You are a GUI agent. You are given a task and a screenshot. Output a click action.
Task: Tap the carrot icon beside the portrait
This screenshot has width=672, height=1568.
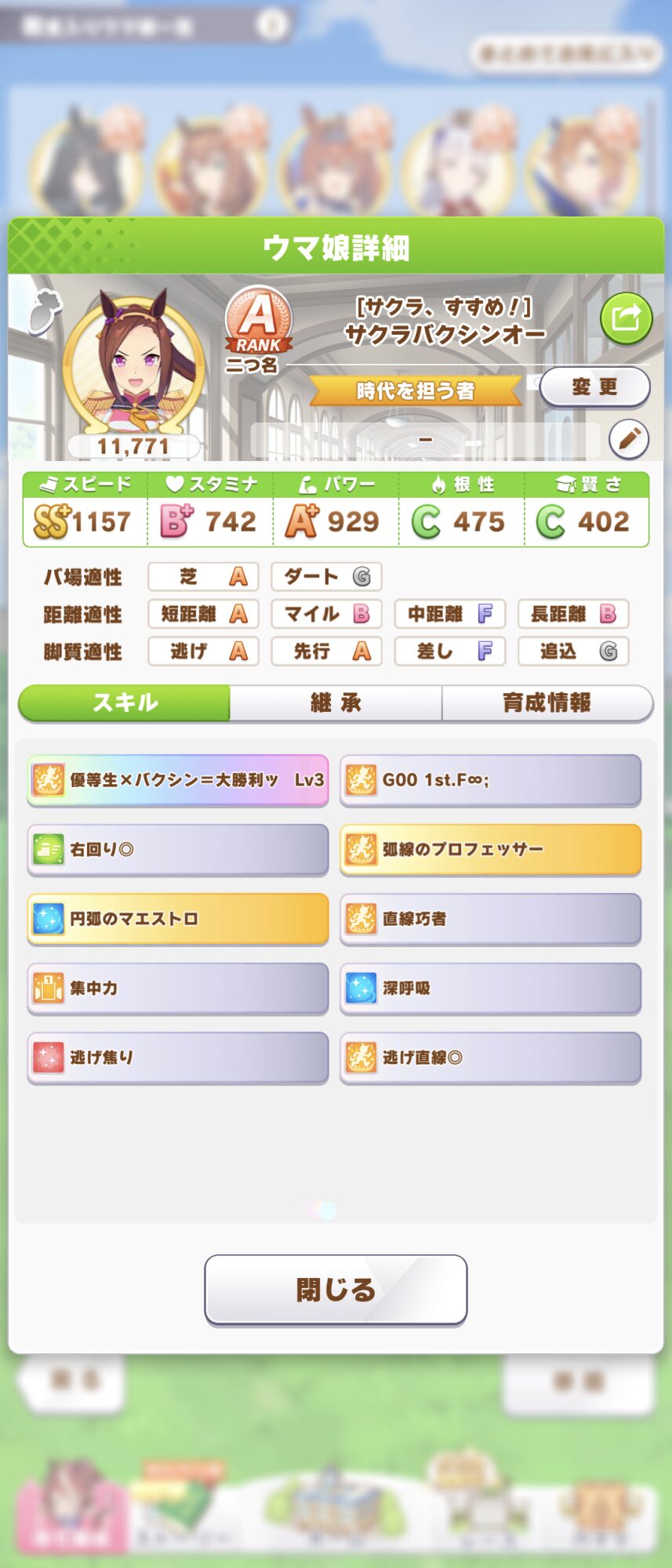click(44, 312)
